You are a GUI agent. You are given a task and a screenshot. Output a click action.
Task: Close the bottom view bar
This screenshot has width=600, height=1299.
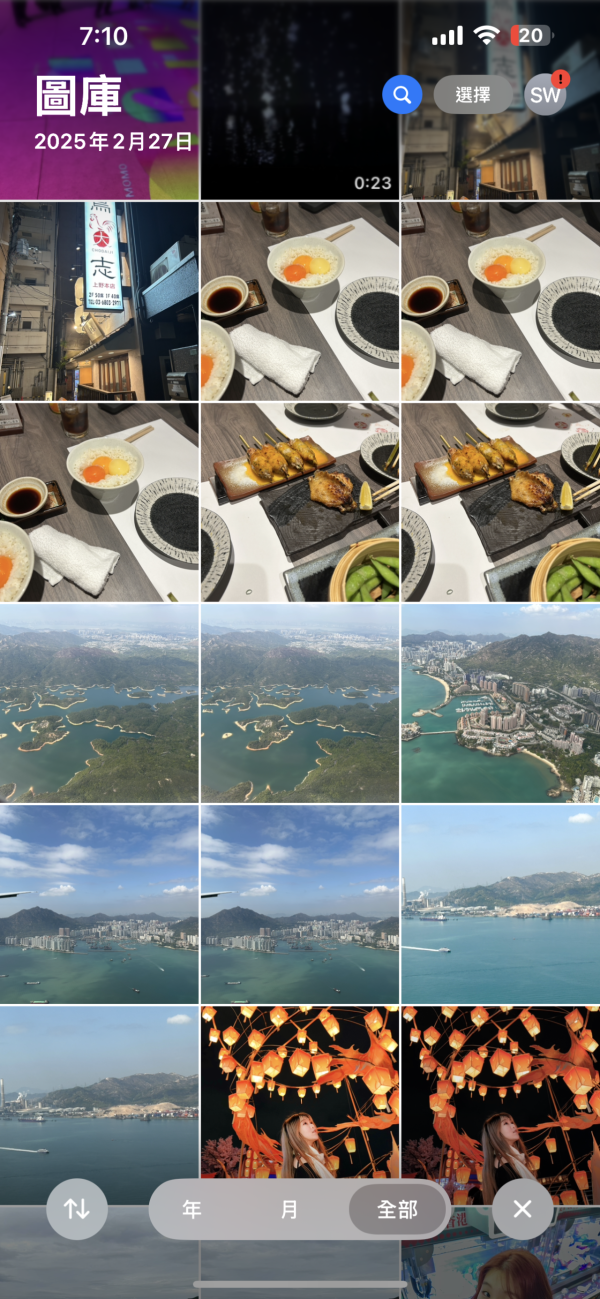522,1209
